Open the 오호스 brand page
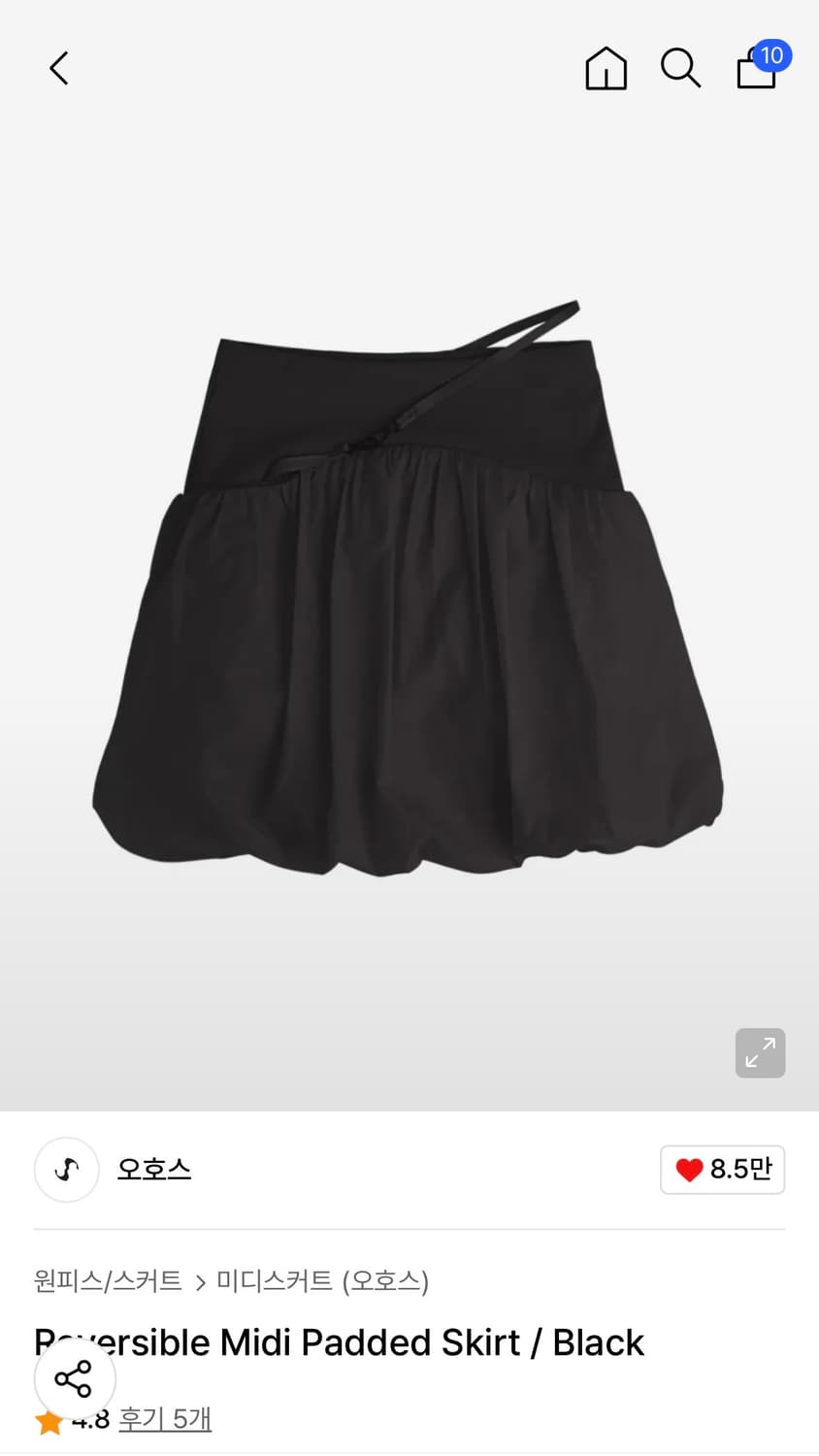This screenshot has width=819, height=1456. [153, 1170]
